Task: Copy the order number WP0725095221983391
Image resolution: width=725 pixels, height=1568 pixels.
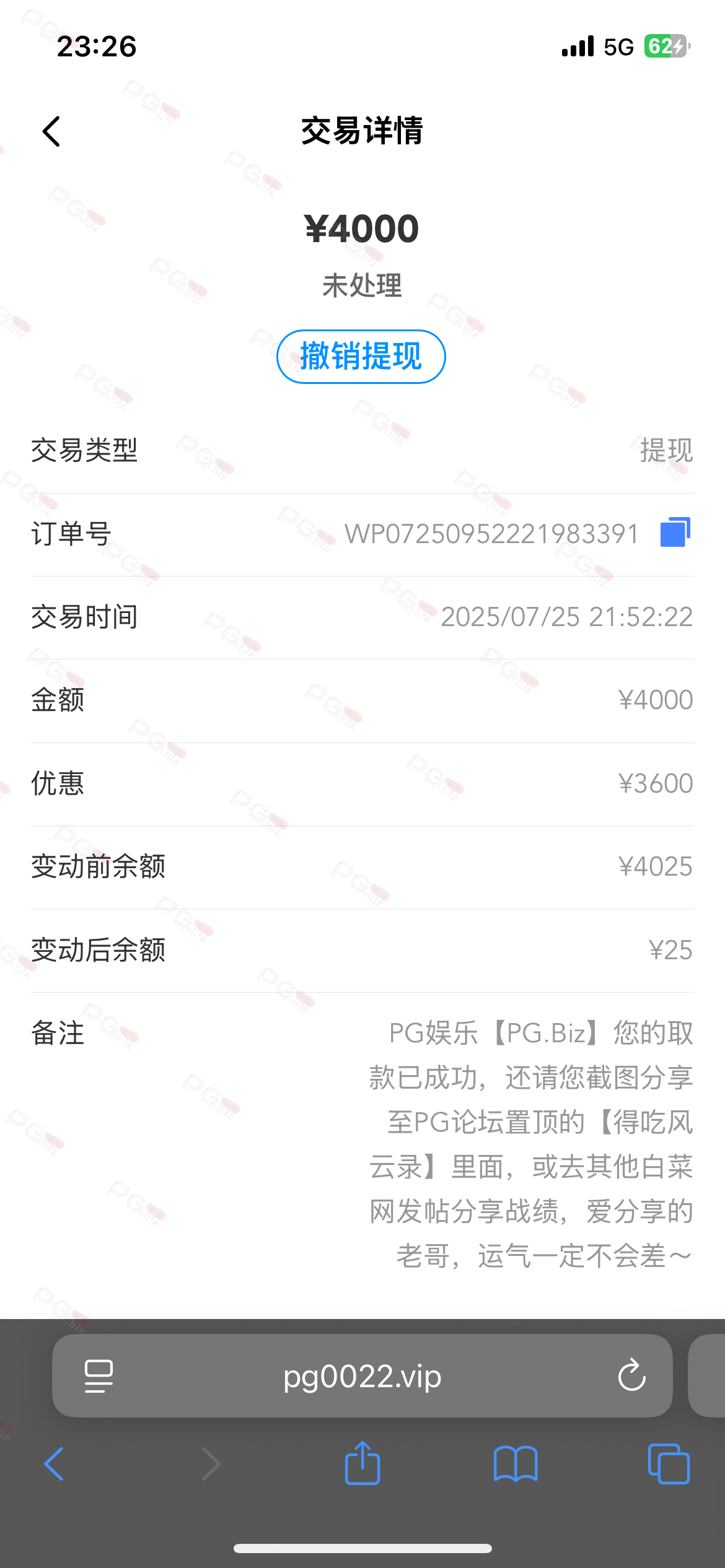Action: (675, 533)
